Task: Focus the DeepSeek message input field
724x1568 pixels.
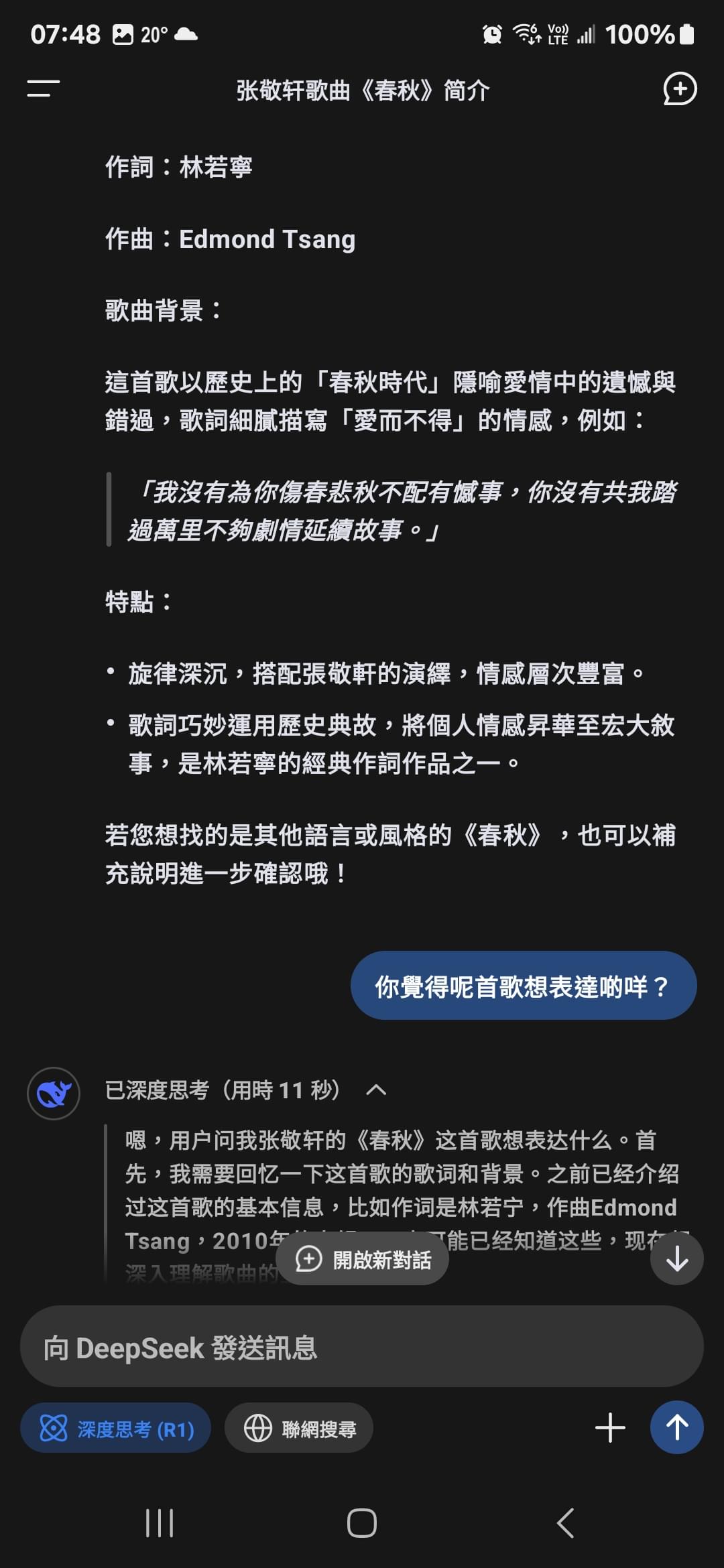Action: click(x=362, y=1348)
